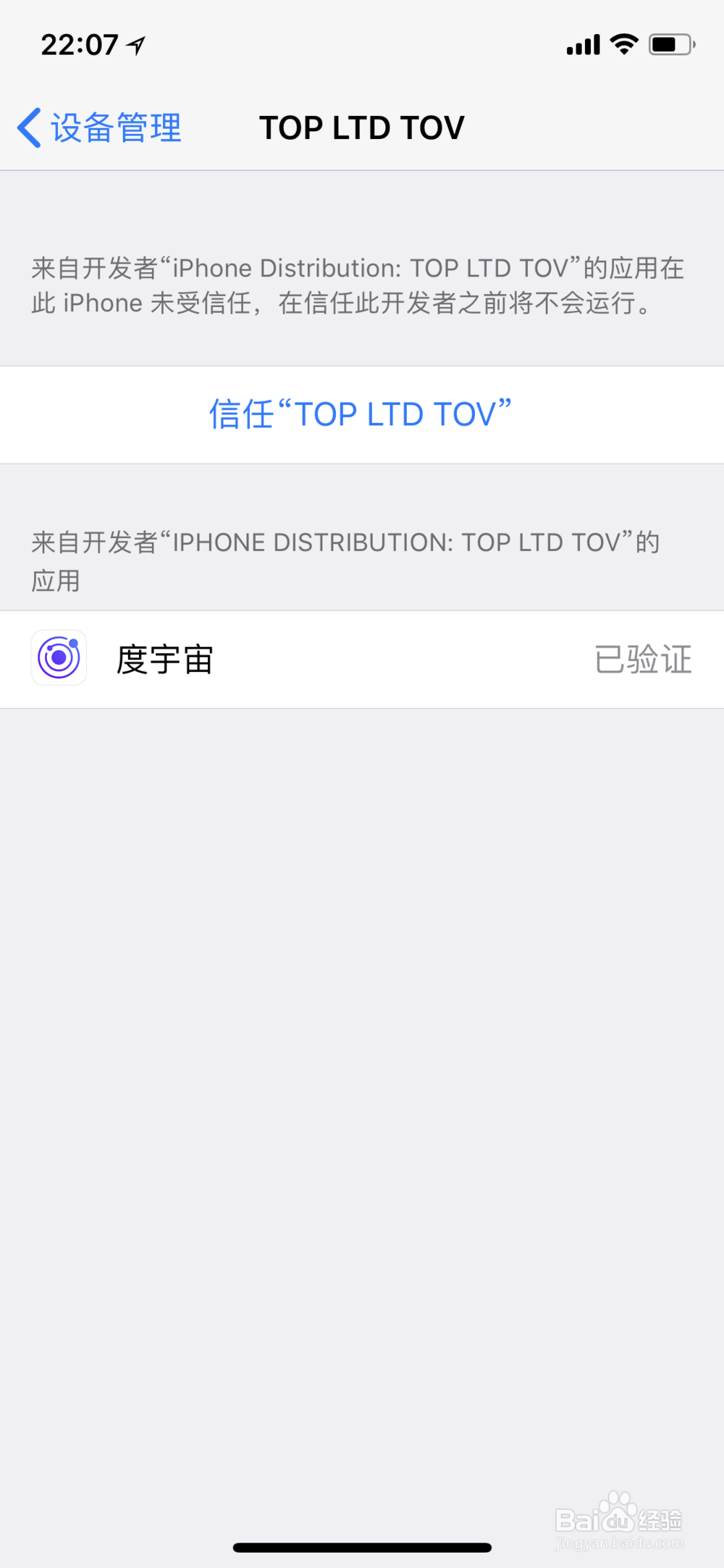Tap the location services arrow icon

point(134,45)
